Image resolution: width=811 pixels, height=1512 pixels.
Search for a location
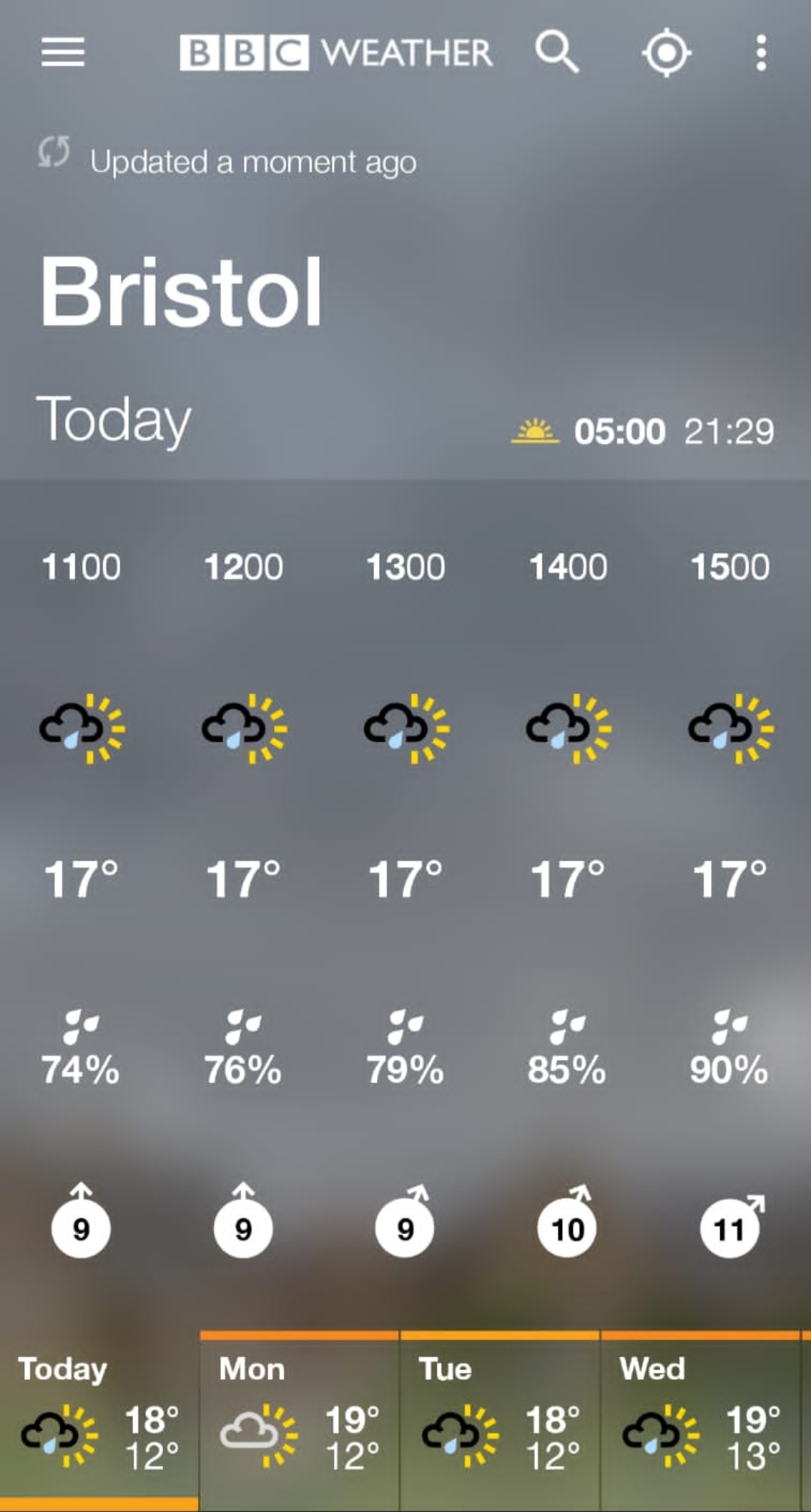556,53
